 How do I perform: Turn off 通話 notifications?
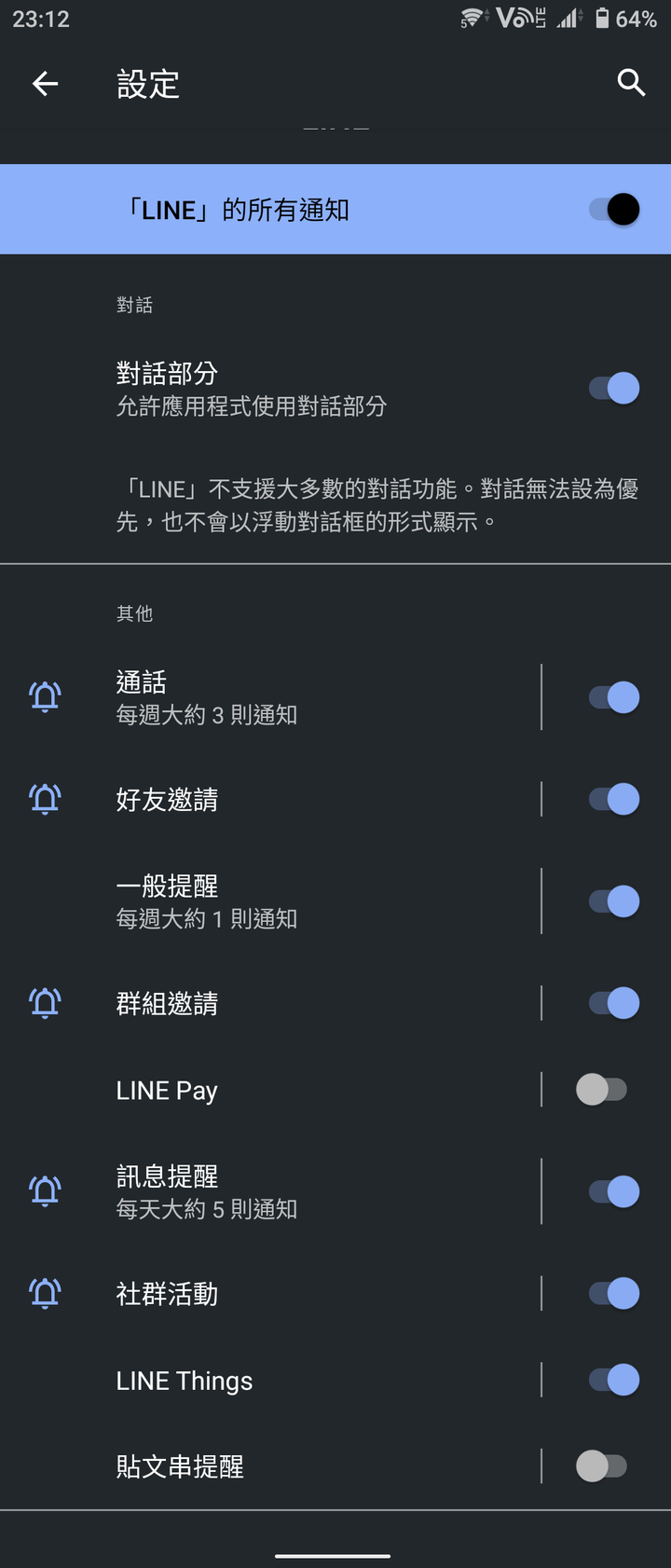click(614, 697)
